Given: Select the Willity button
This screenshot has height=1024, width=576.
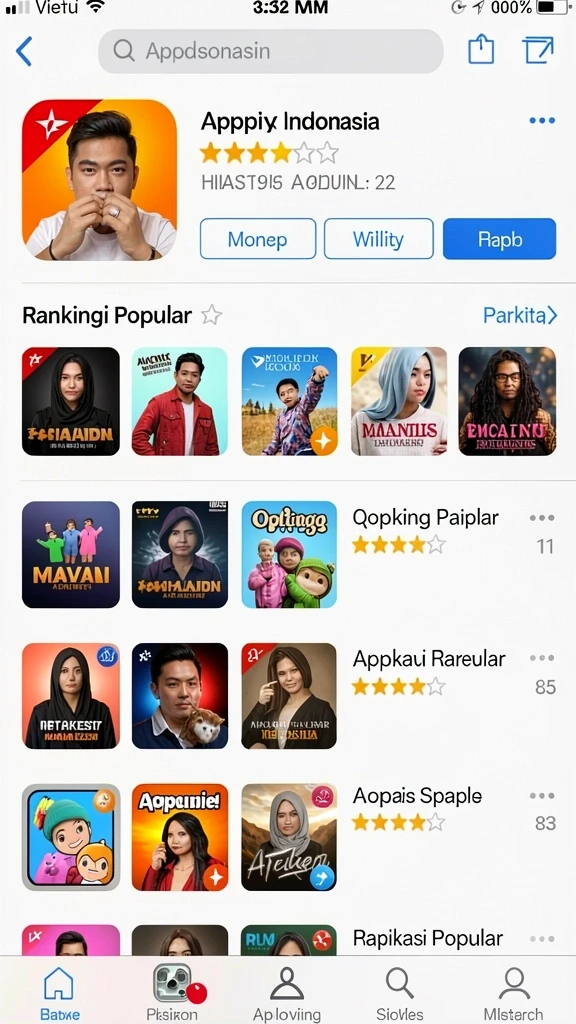Looking at the screenshot, I should pyautogui.click(x=379, y=239).
